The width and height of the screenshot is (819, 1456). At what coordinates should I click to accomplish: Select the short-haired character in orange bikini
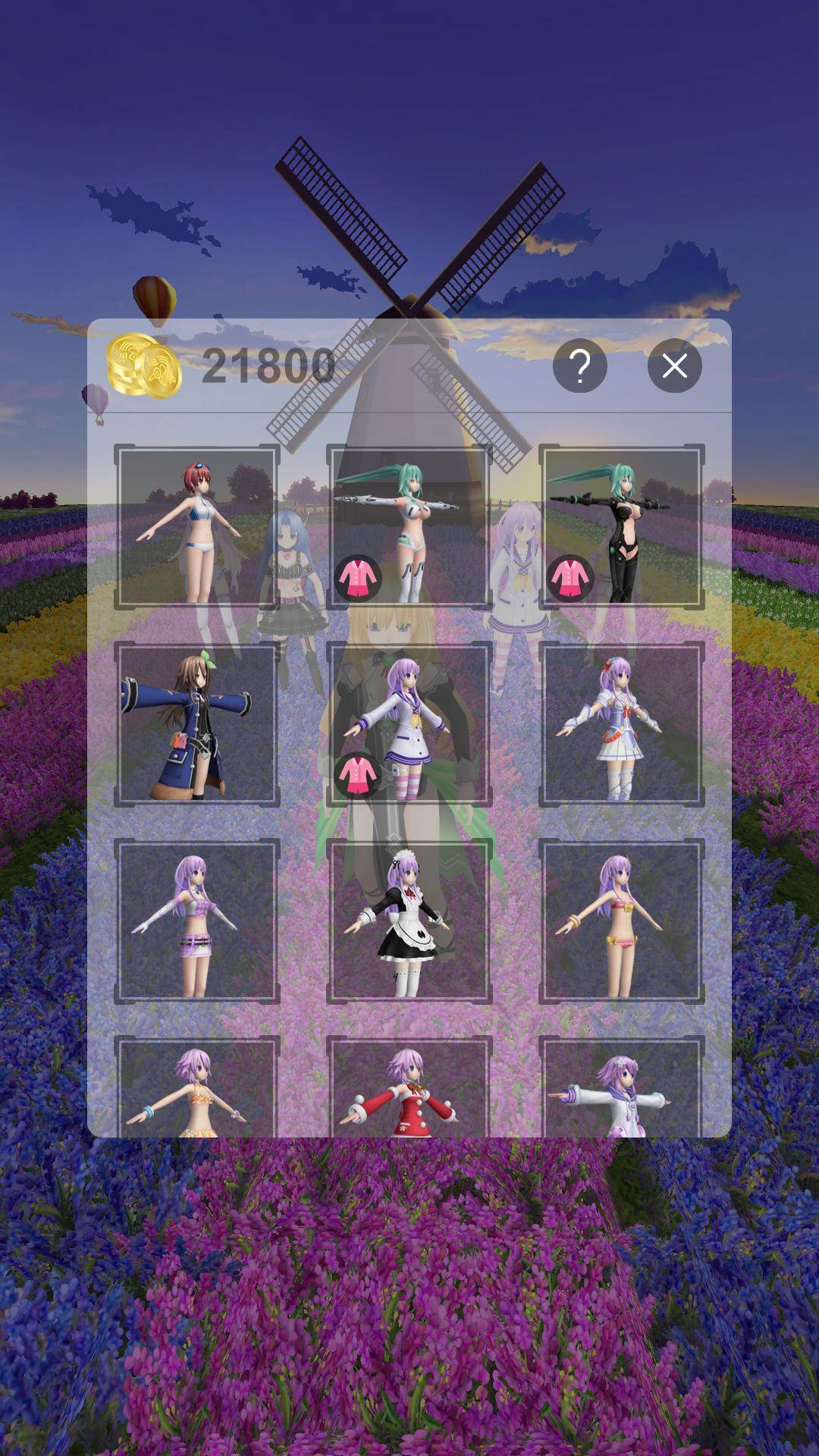pos(196,1088)
